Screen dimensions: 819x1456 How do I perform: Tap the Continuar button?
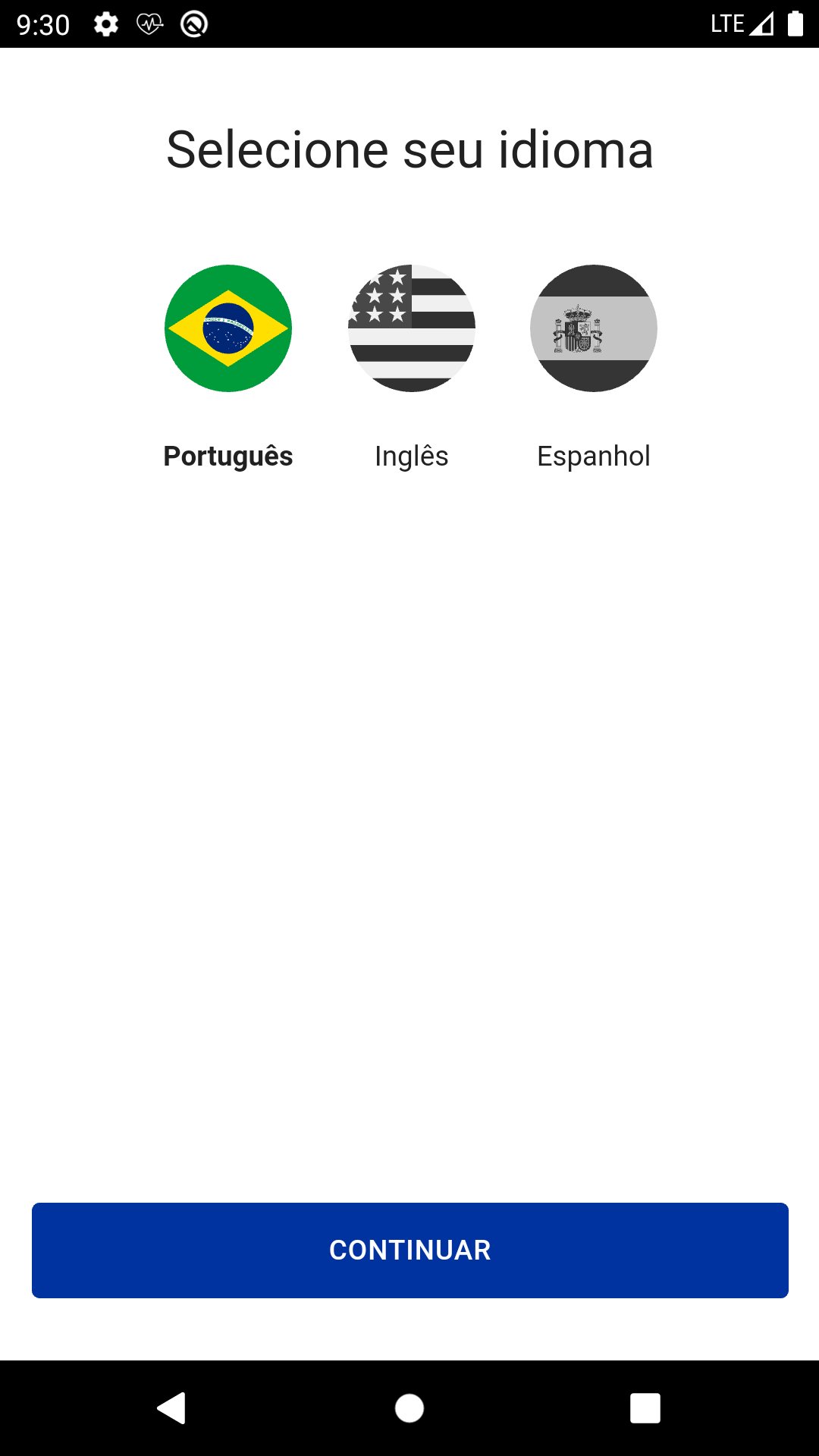click(x=409, y=1250)
